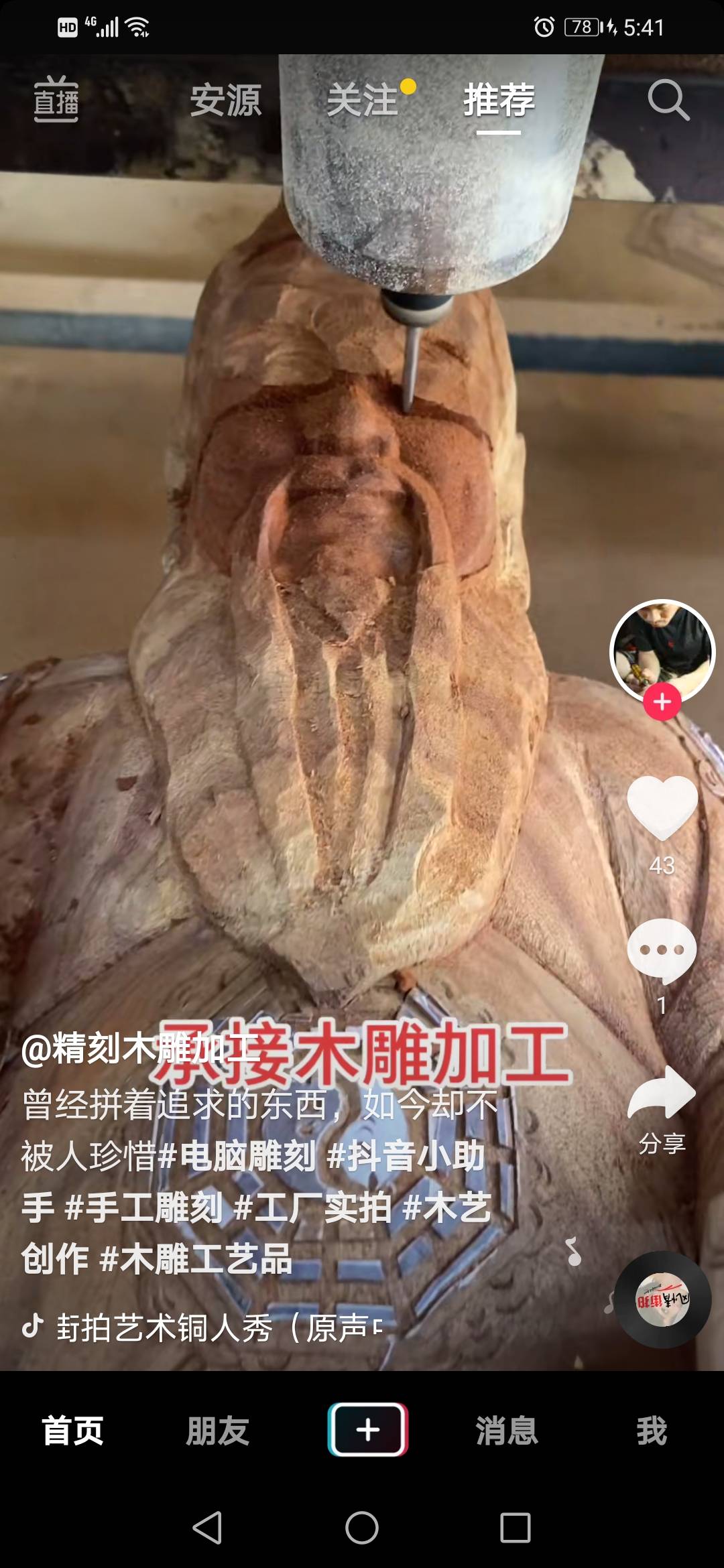Image resolution: width=724 pixels, height=1568 pixels.
Task: Open the comments bubble
Action: pos(662,952)
